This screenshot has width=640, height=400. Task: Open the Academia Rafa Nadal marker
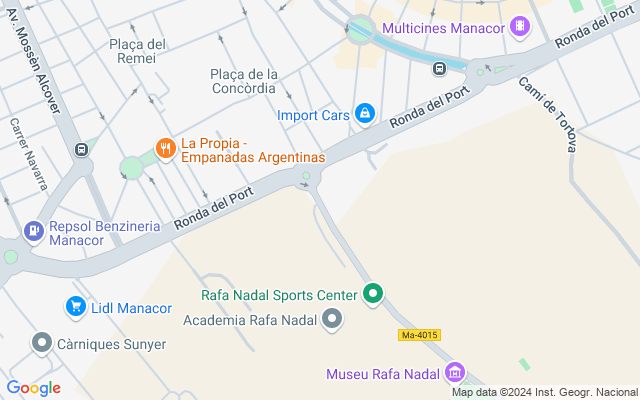pos(333,320)
